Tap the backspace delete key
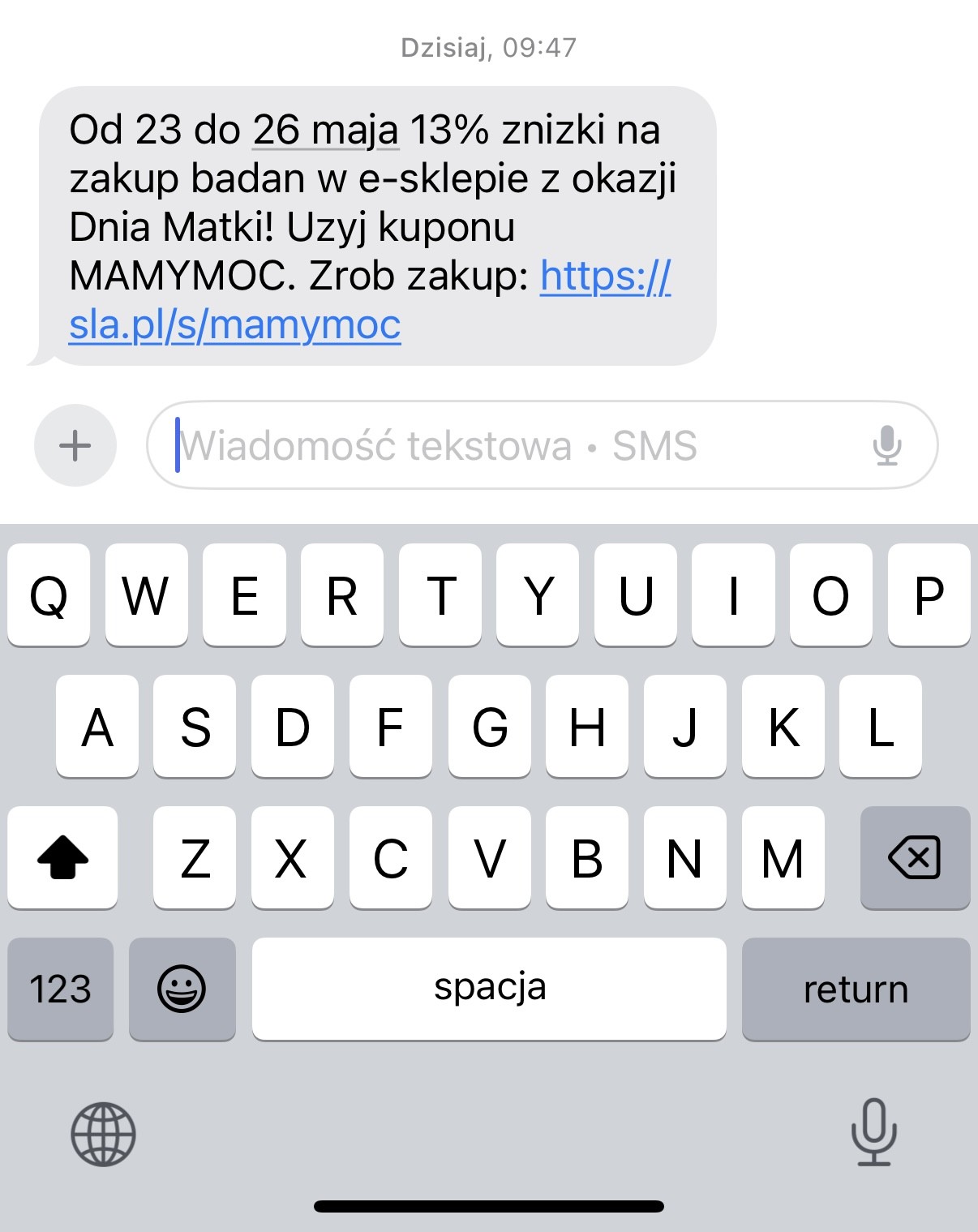Image resolution: width=978 pixels, height=1232 pixels. 914,857
